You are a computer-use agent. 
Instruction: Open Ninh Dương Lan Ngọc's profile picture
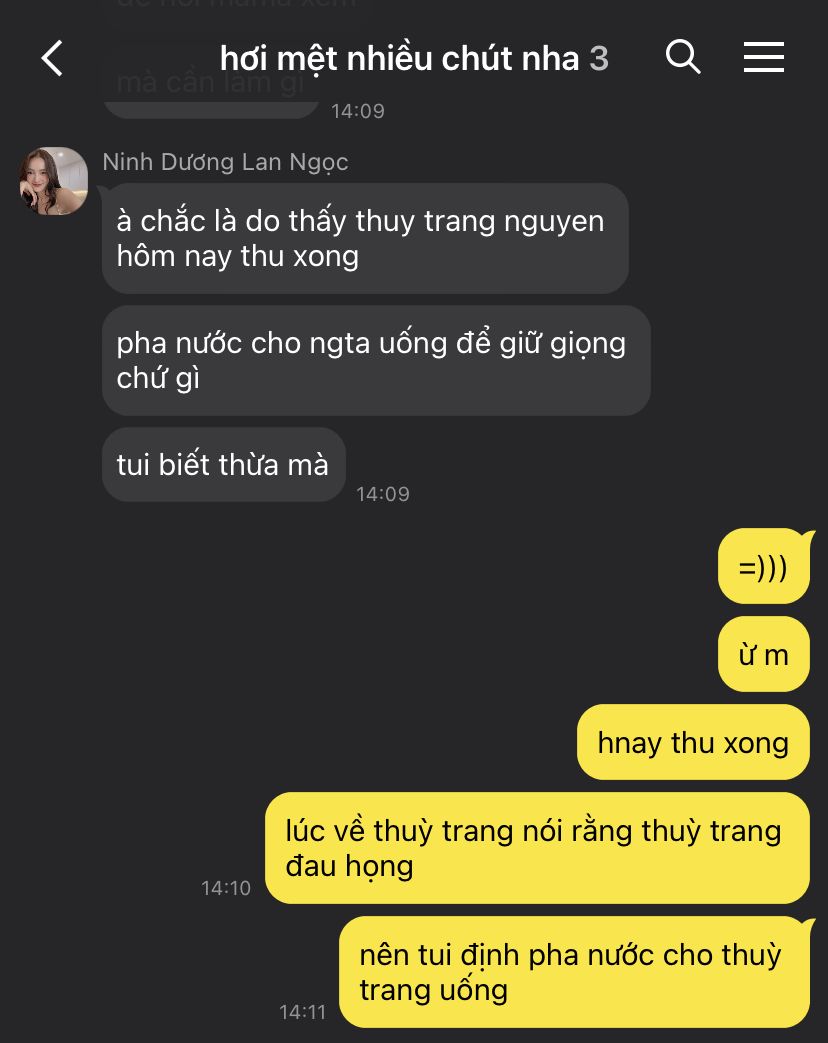point(53,182)
